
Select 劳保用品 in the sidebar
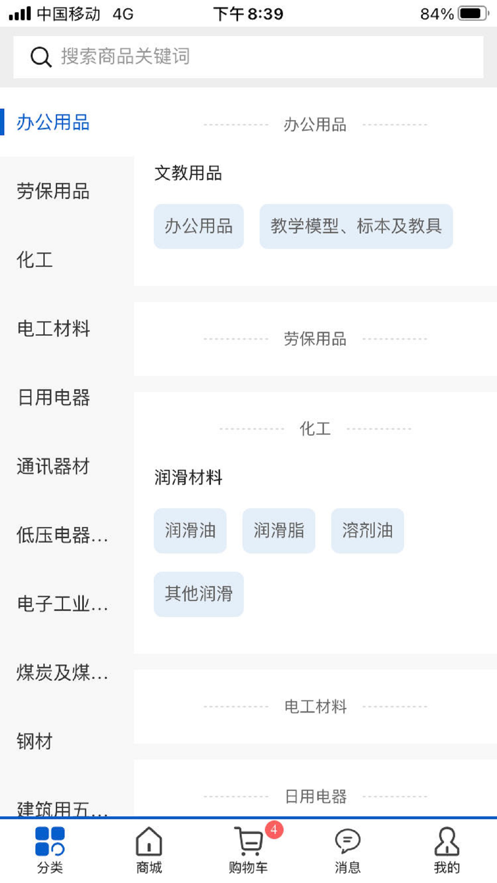pos(67,191)
